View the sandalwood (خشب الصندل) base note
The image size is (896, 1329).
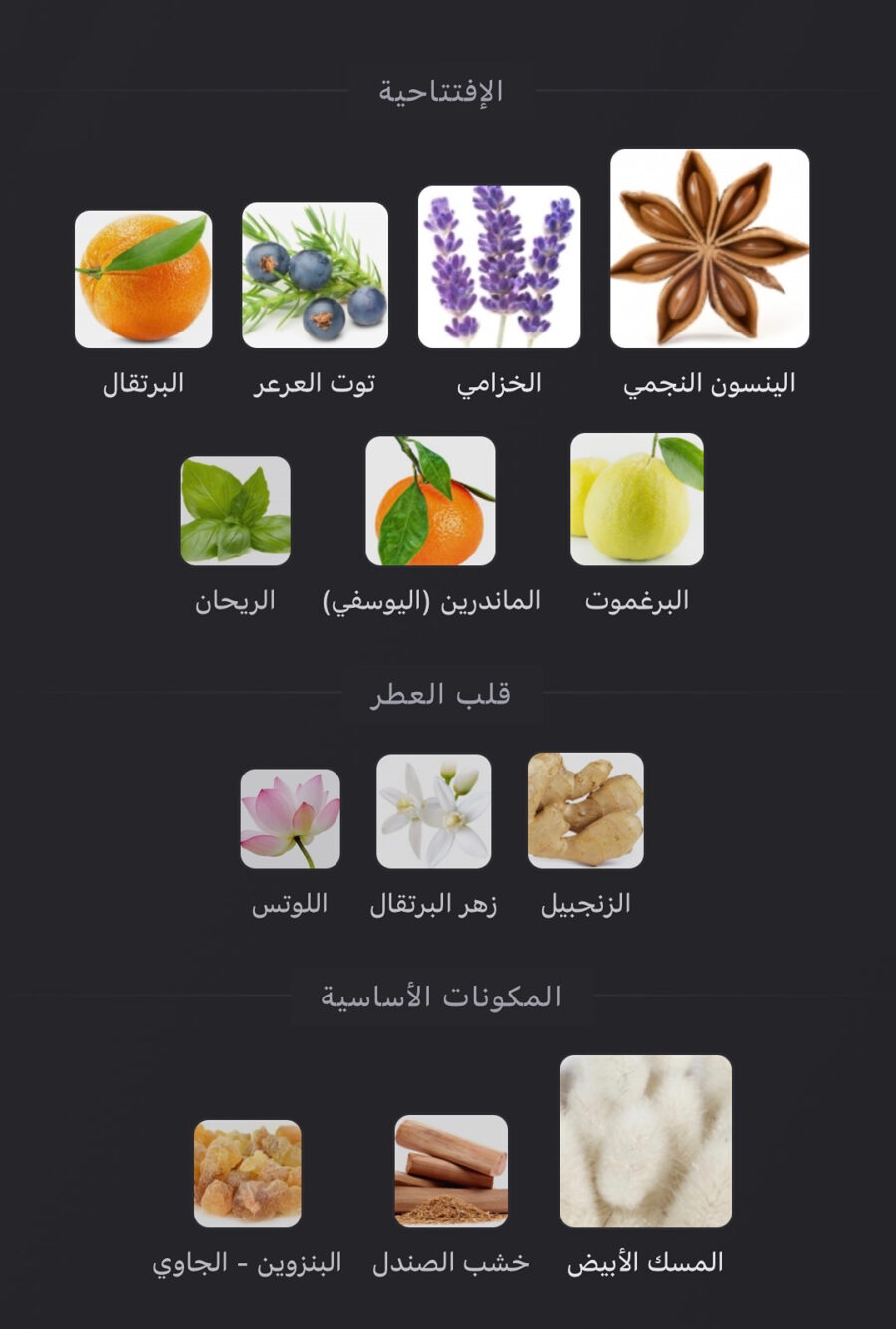point(451,1171)
